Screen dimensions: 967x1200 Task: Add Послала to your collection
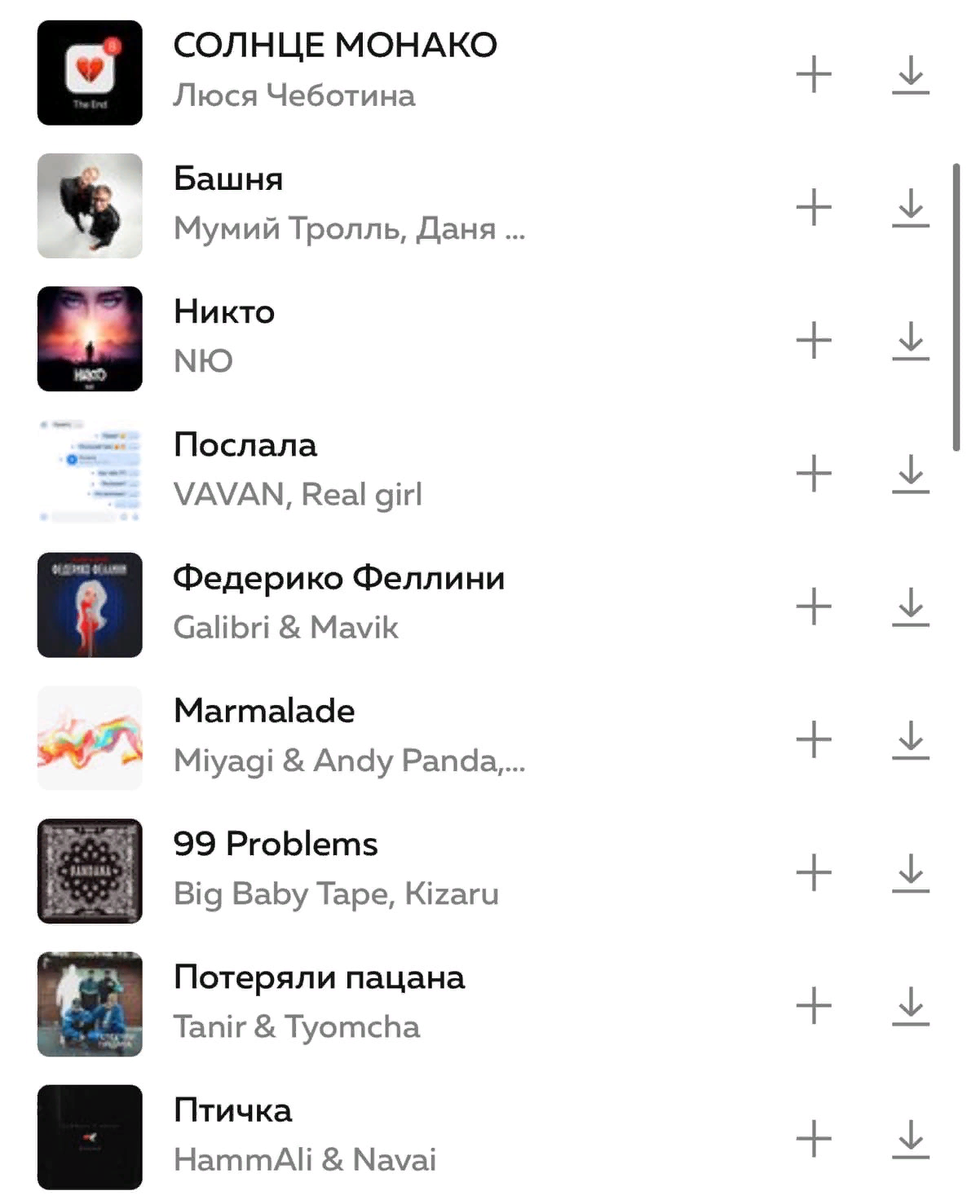(814, 473)
